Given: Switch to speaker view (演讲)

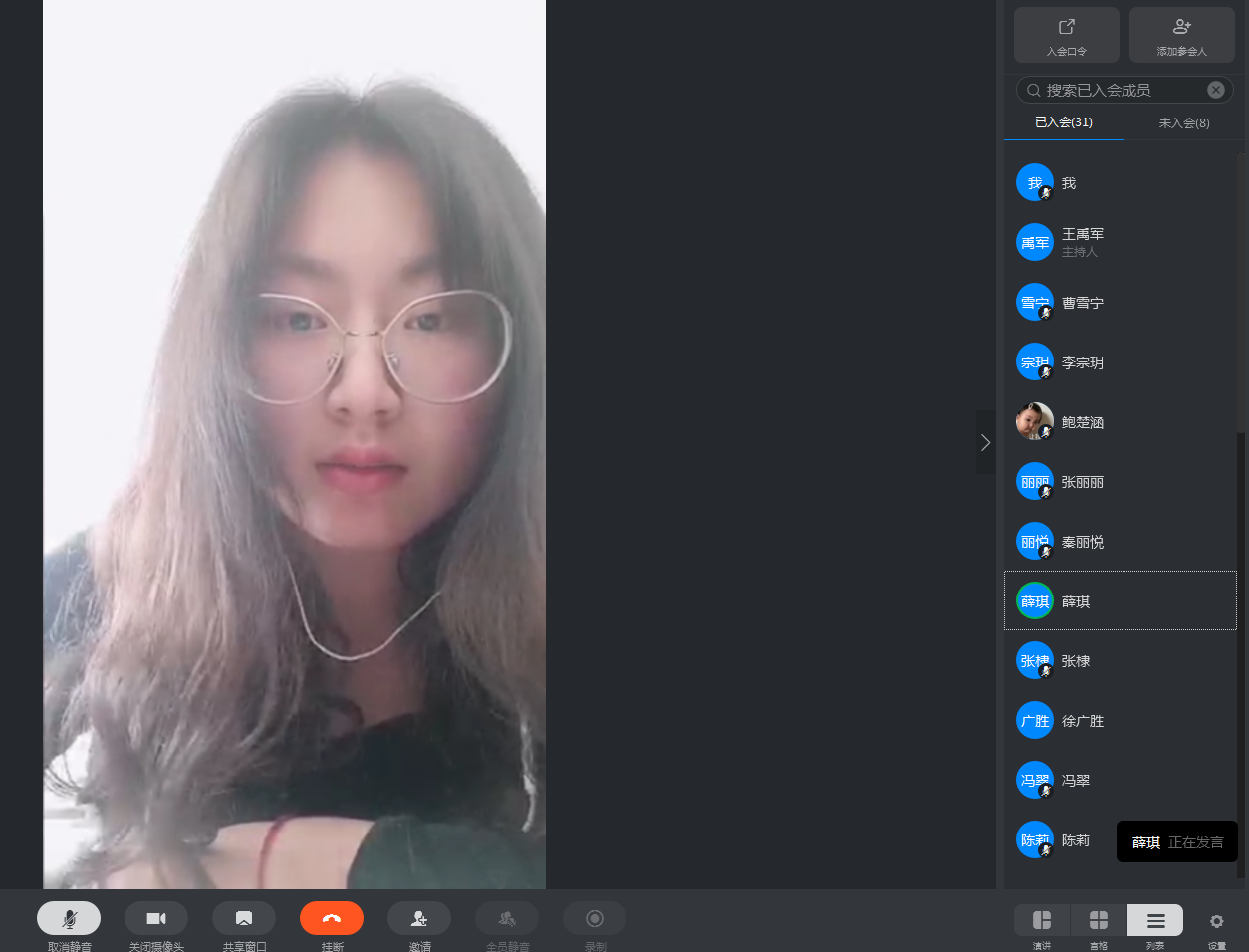Looking at the screenshot, I should [x=1042, y=920].
